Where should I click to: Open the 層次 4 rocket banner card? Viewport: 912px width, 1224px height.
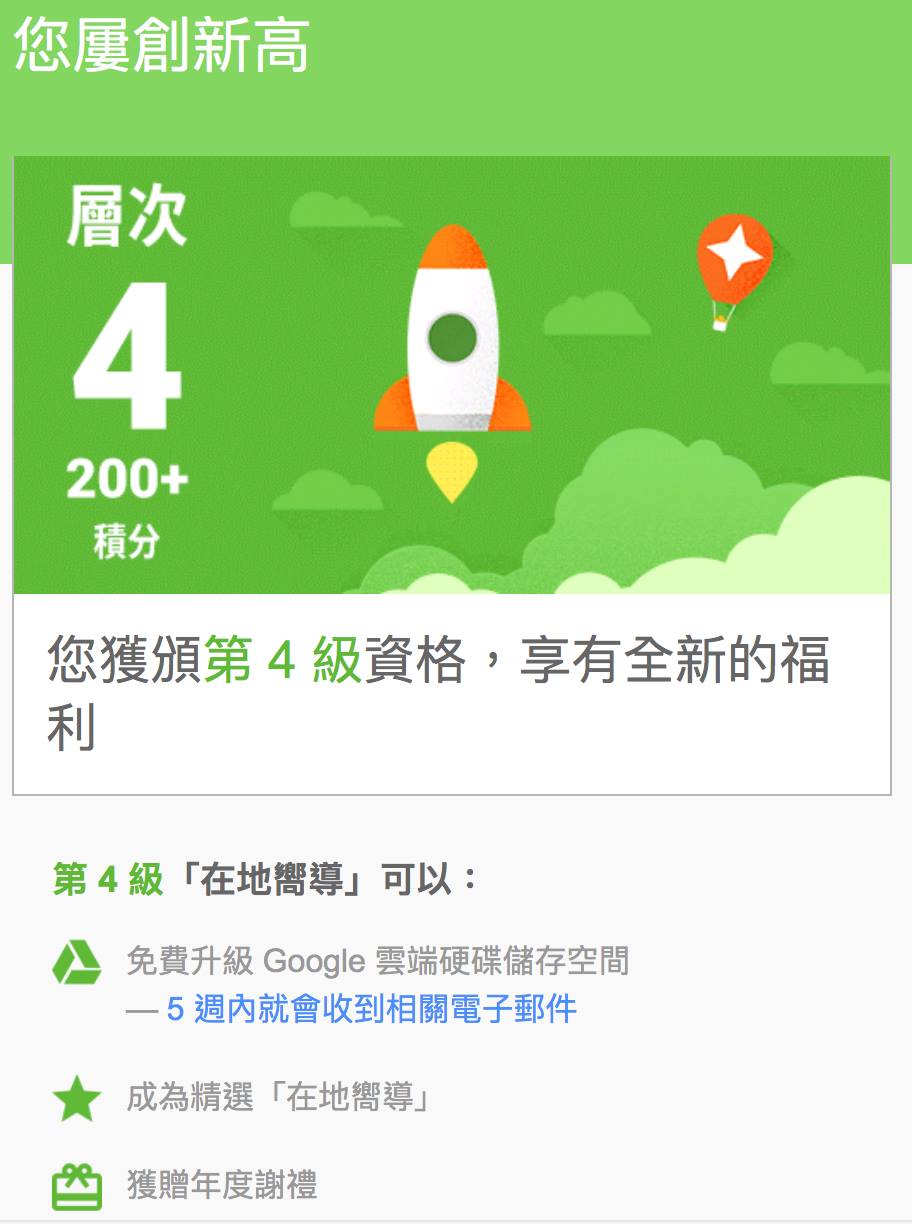[451, 375]
